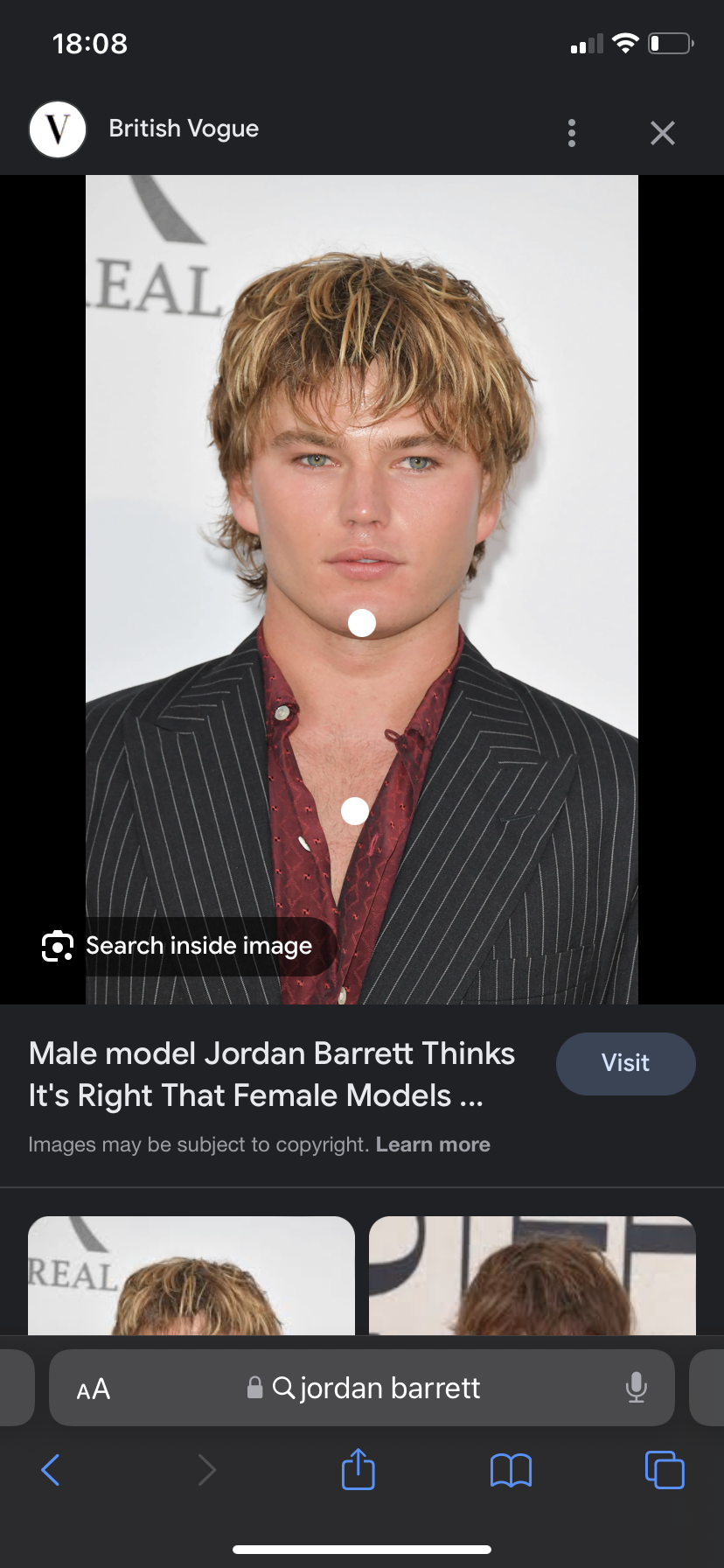Open the British Vogue source header
This screenshot has width=724, height=1568.
(x=184, y=129)
